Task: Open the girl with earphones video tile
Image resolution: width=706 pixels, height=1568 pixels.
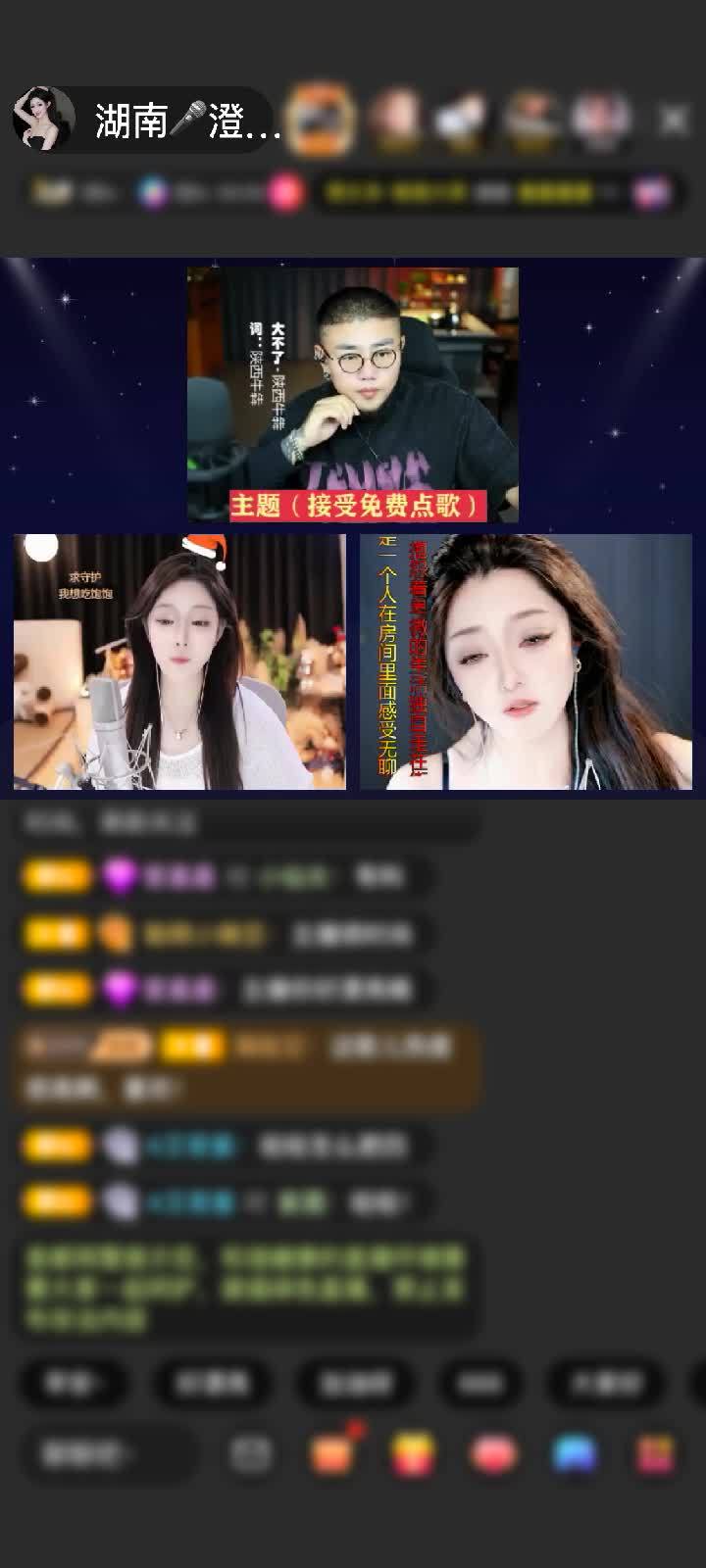Action: click(x=526, y=661)
